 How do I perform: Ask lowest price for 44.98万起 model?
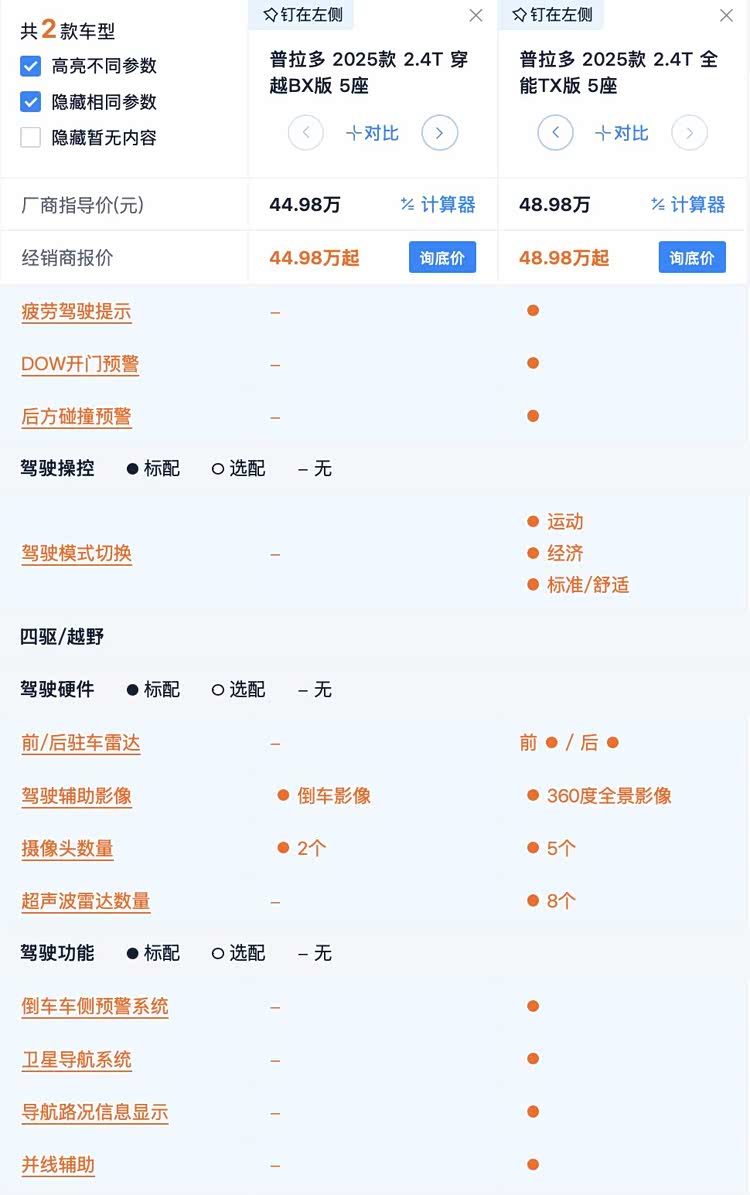point(442,257)
